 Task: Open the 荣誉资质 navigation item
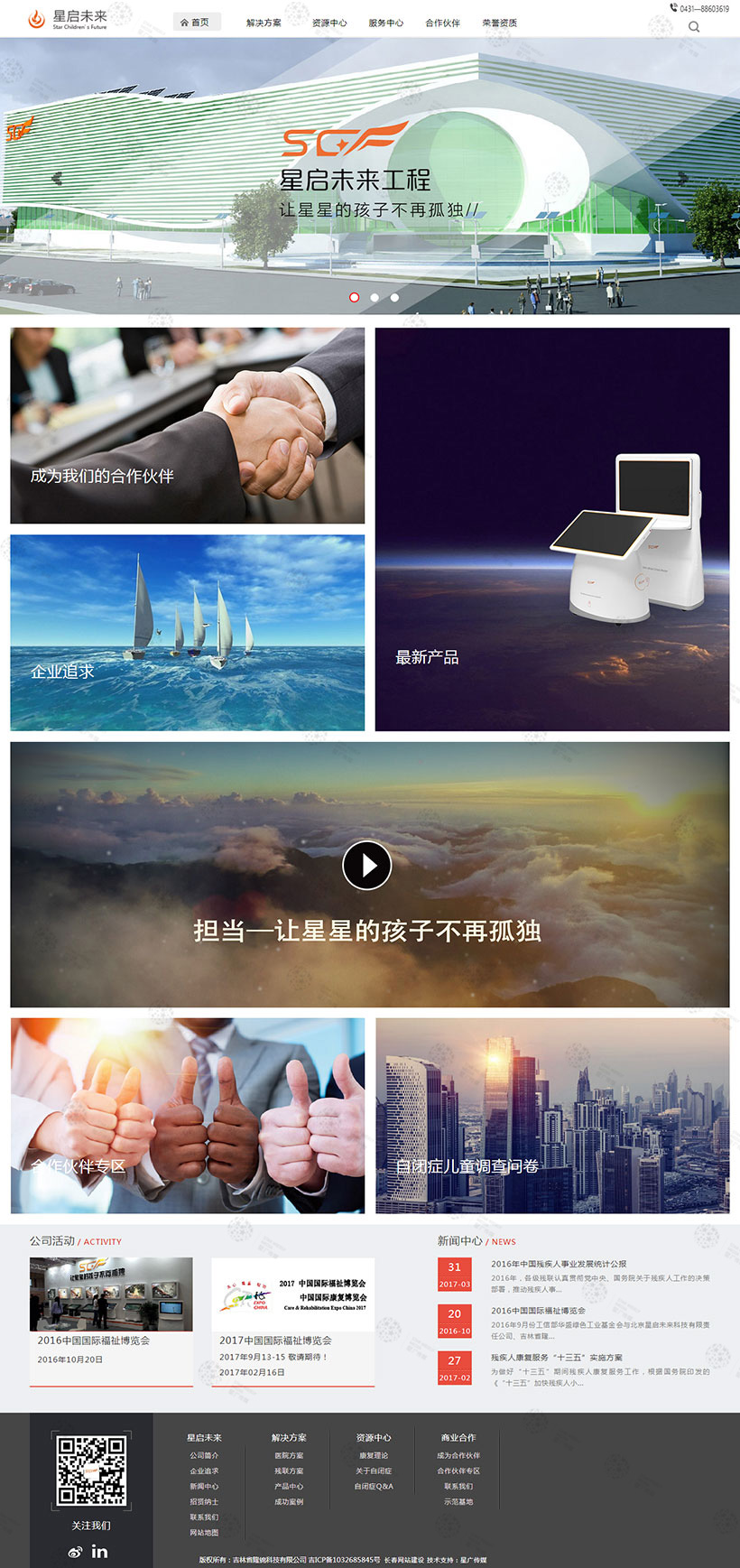tap(499, 23)
